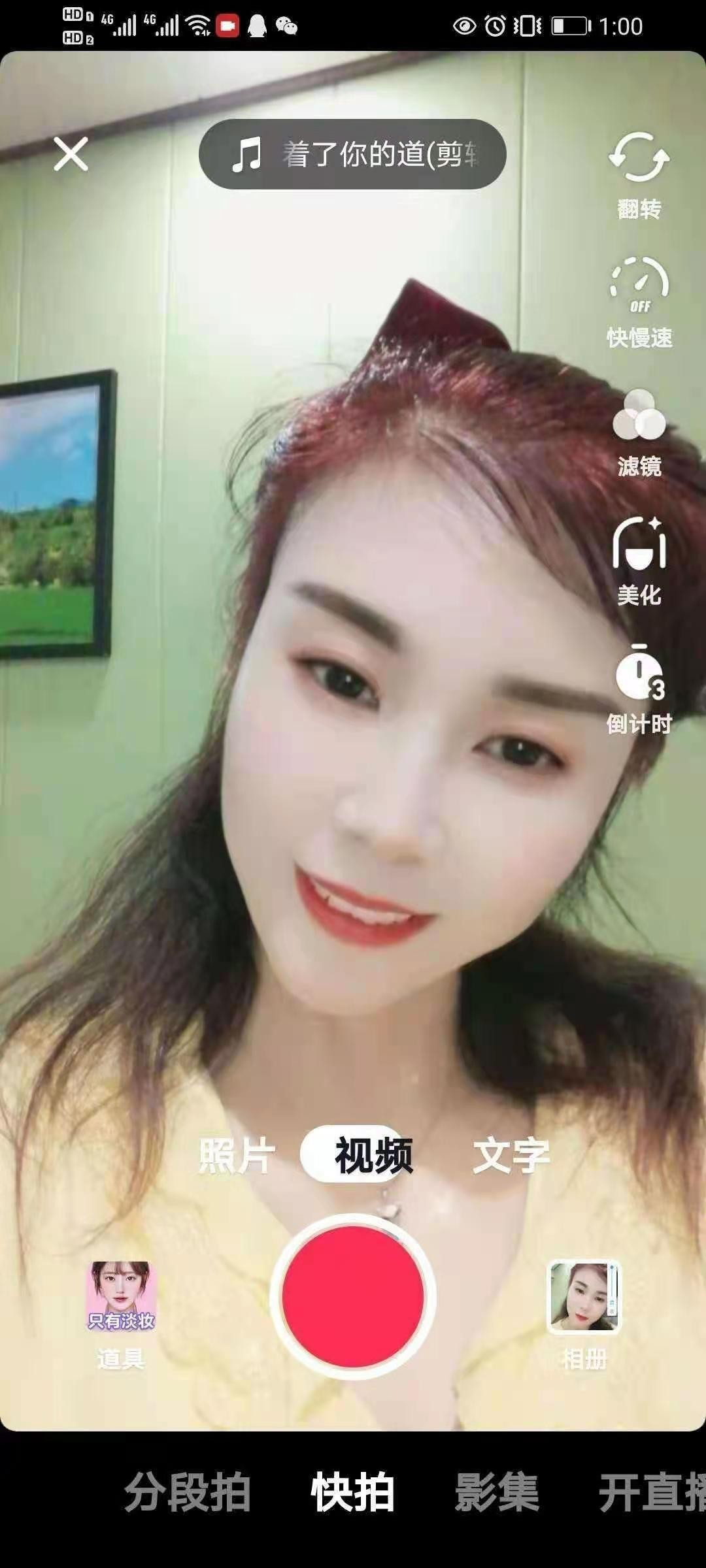Start recording with the red shutter button

click(353, 1297)
